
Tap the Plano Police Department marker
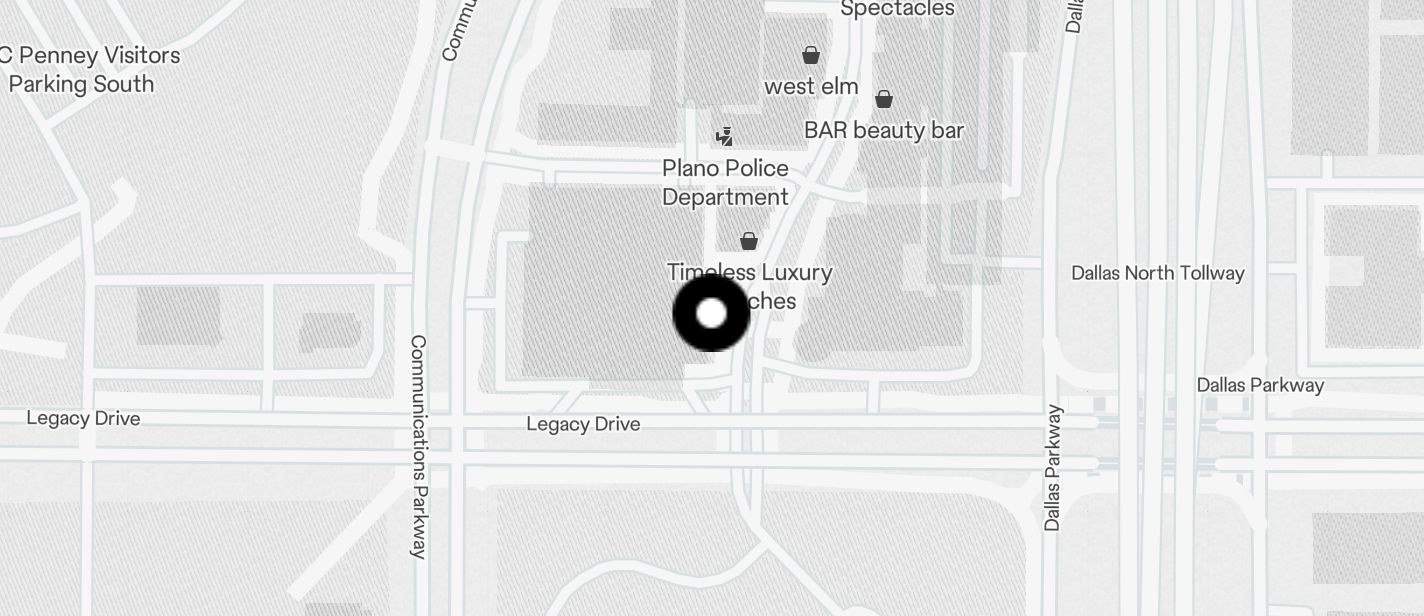click(x=725, y=136)
